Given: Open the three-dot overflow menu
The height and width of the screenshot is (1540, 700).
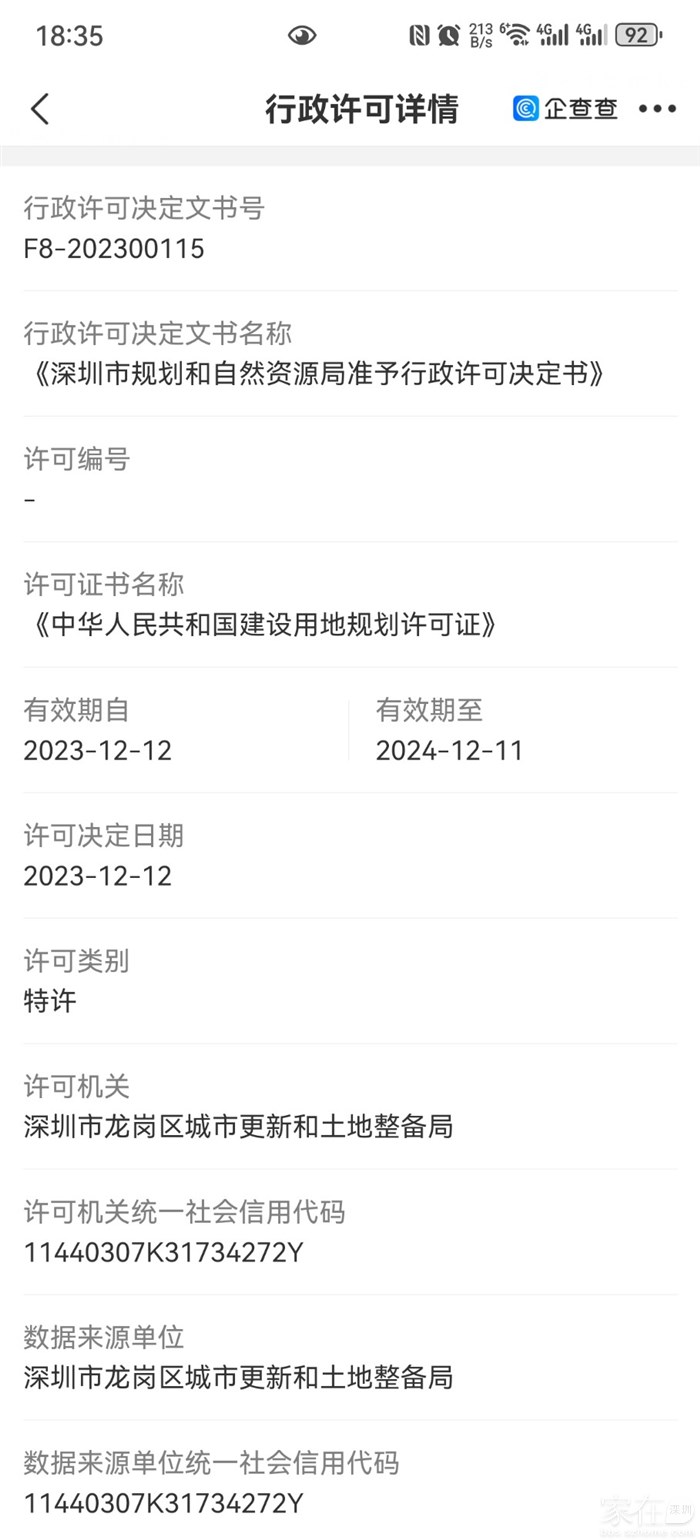Looking at the screenshot, I should [657, 109].
